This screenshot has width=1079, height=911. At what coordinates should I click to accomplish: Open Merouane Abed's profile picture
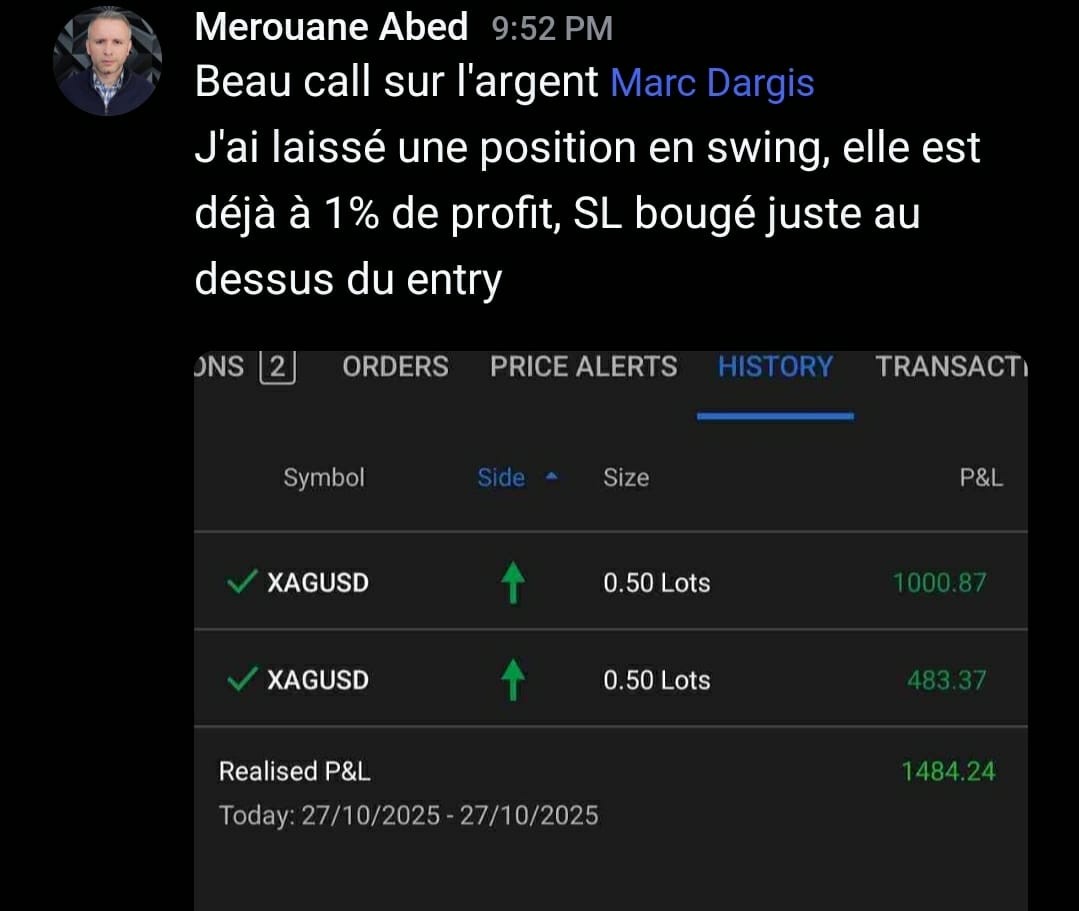(107, 61)
